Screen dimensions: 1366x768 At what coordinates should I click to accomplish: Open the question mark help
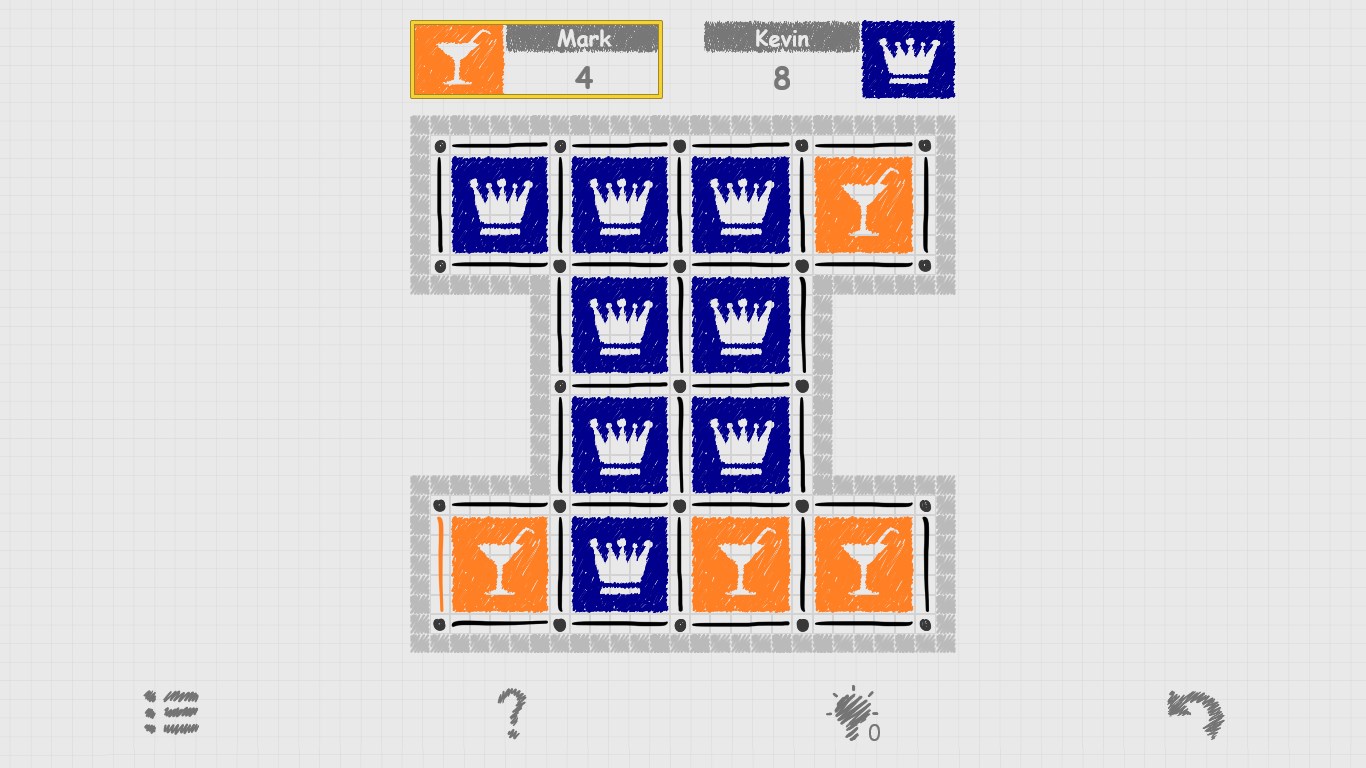coord(512,713)
